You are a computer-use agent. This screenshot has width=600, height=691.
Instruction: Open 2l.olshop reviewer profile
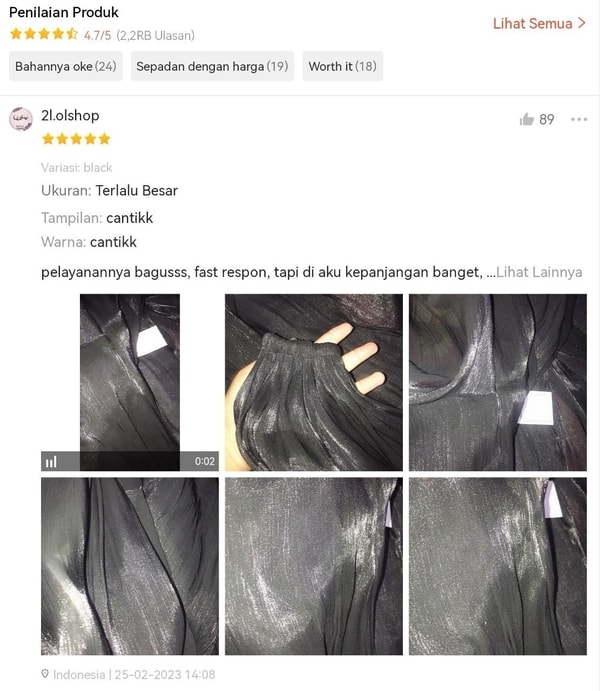pos(70,116)
